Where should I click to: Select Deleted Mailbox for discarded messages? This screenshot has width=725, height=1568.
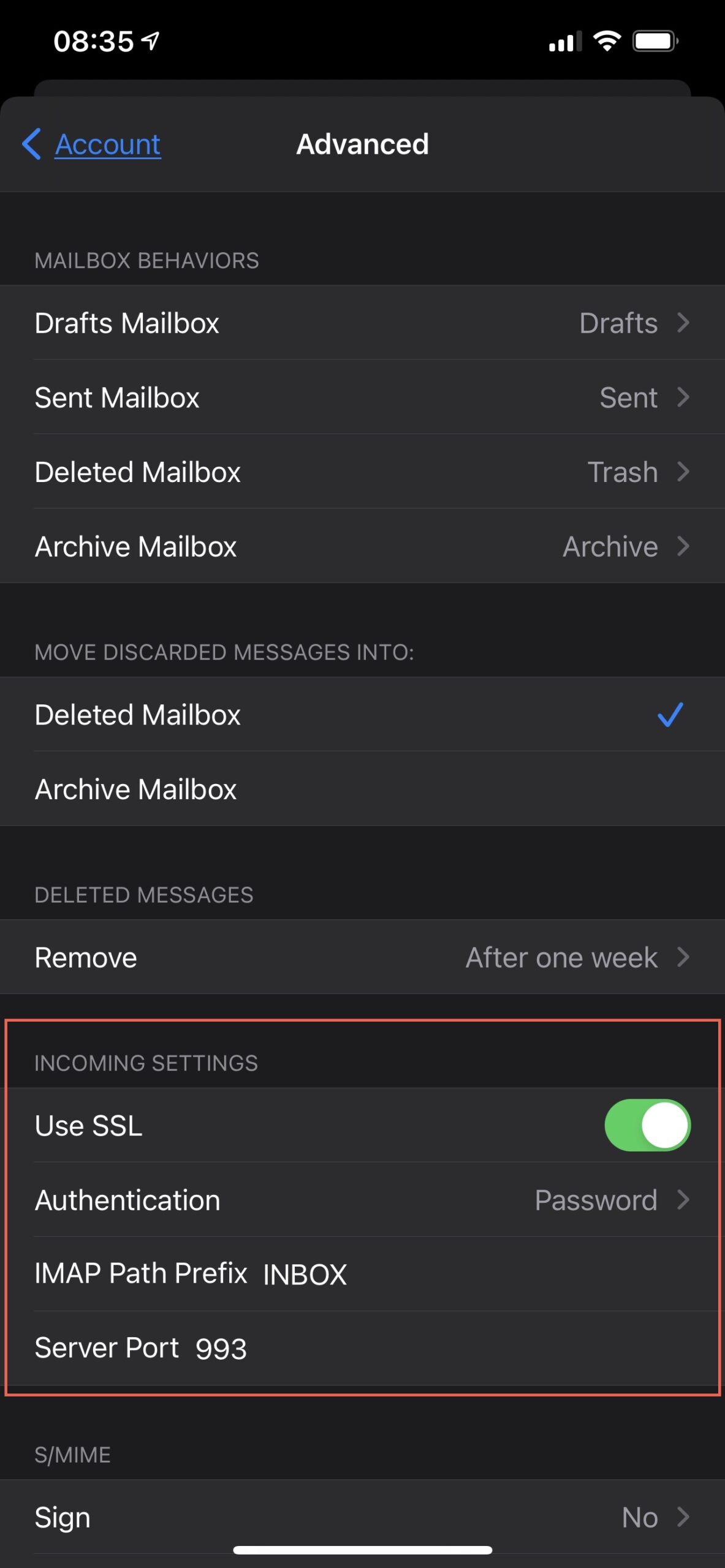[362, 715]
